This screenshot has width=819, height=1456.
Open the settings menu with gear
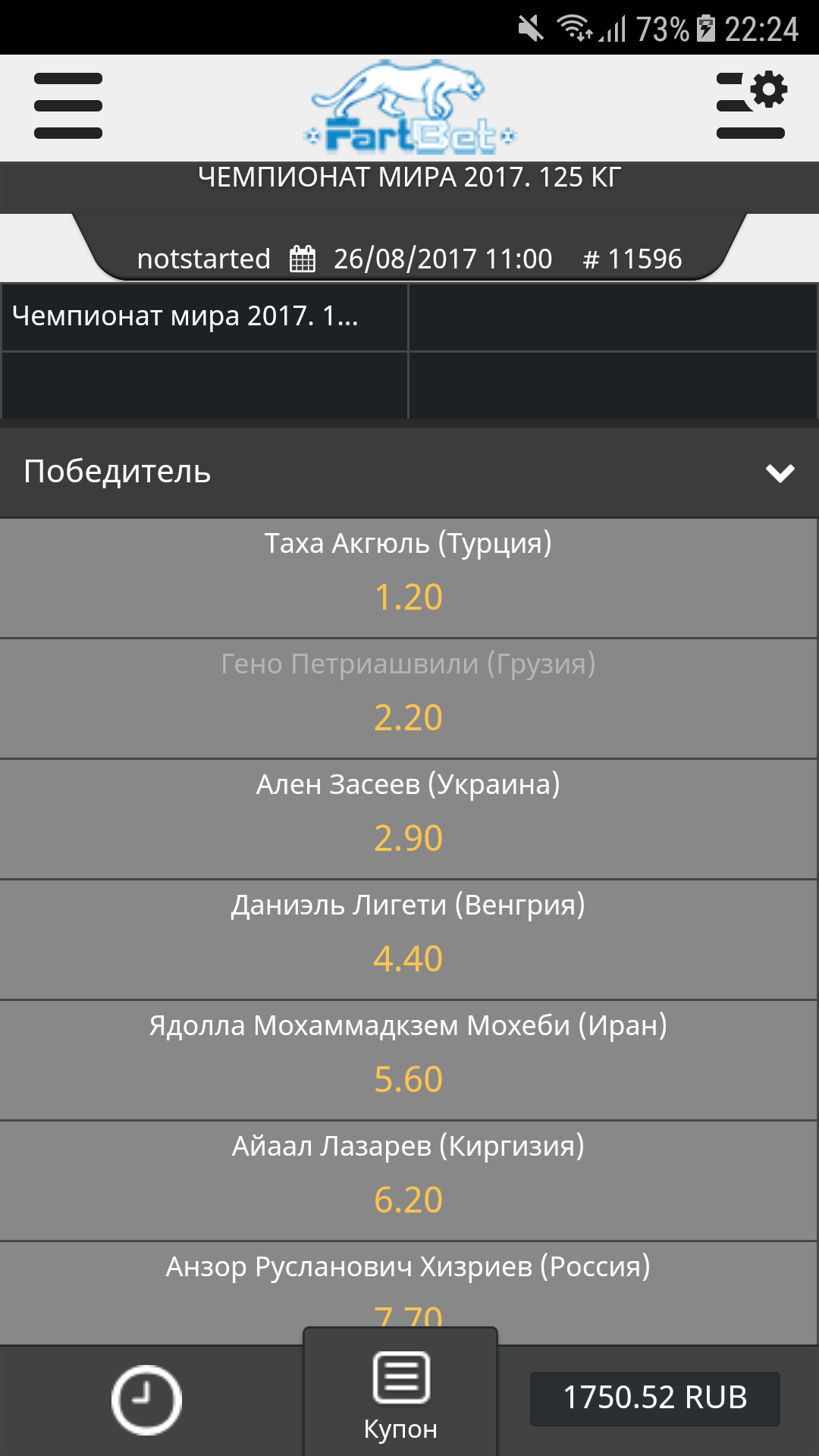point(751,106)
